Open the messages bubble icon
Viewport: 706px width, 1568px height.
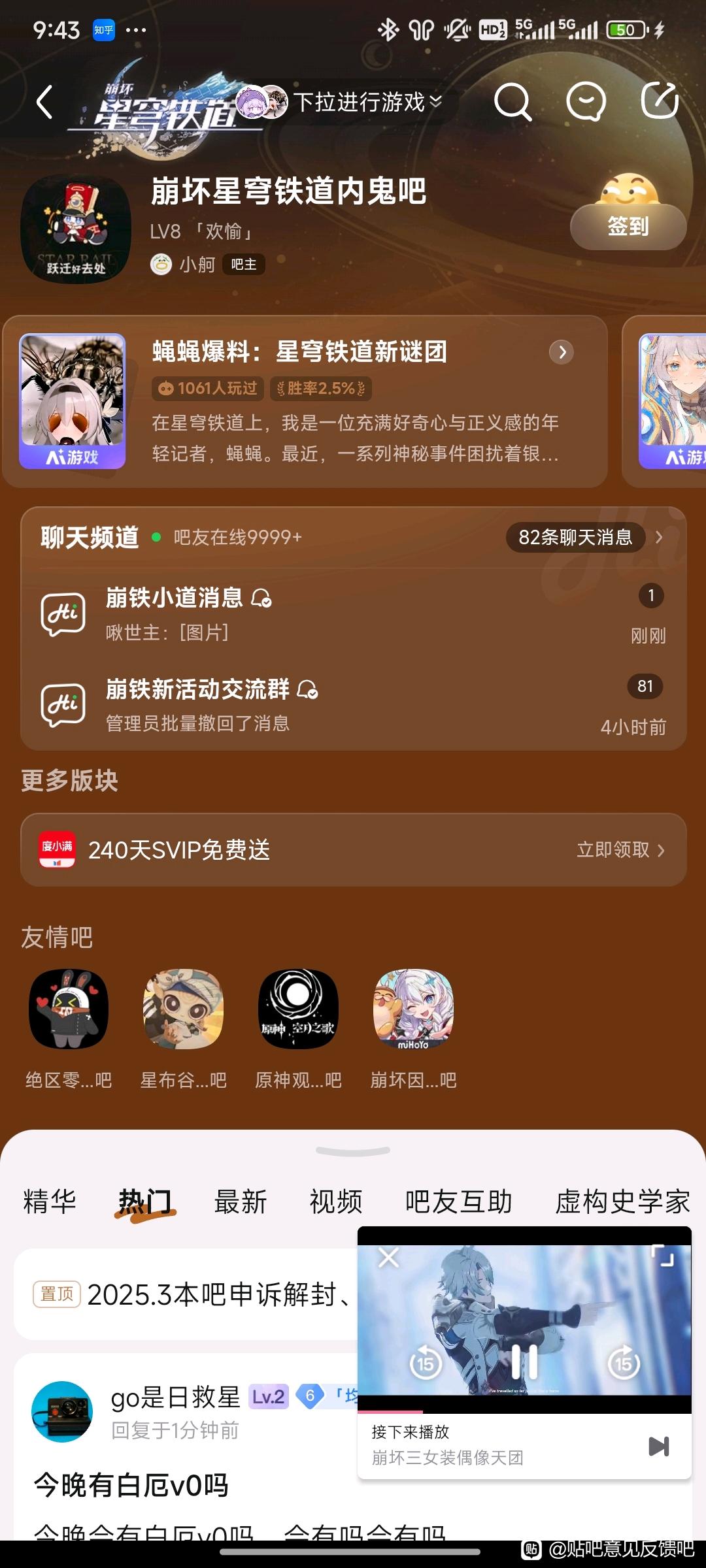coord(585,102)
